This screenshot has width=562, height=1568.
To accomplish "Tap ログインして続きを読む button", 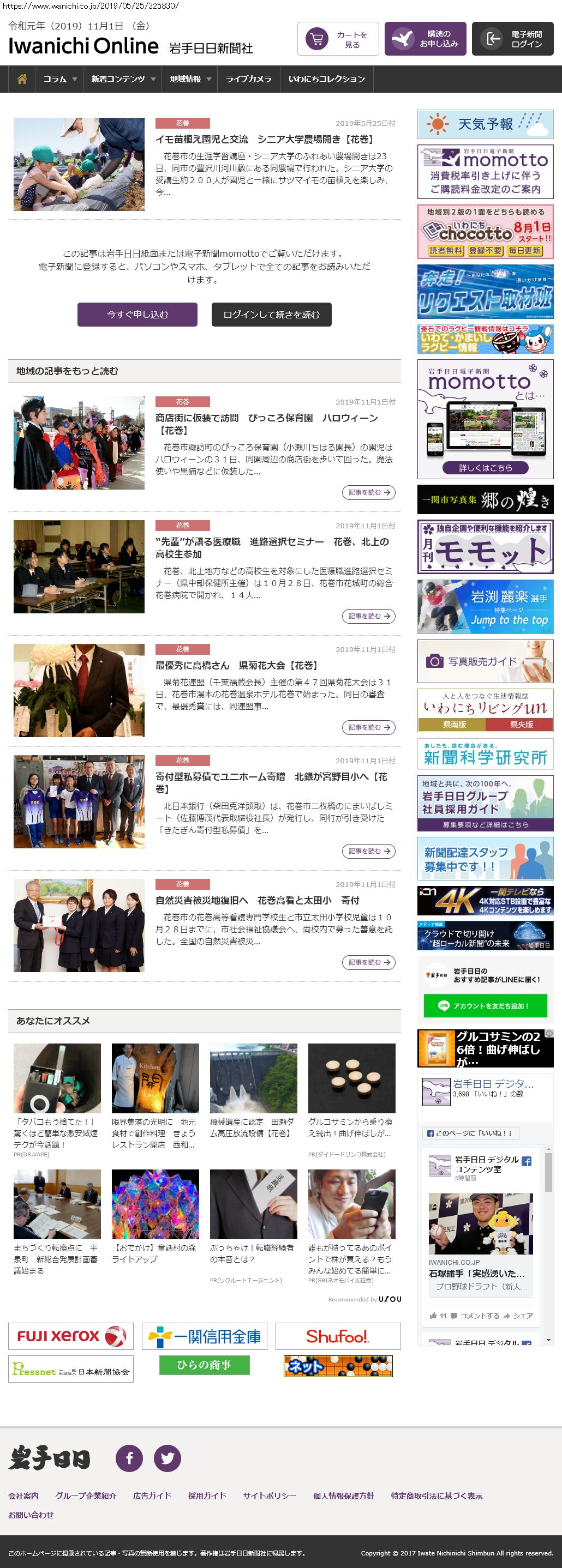I will (x=271, y=315).
